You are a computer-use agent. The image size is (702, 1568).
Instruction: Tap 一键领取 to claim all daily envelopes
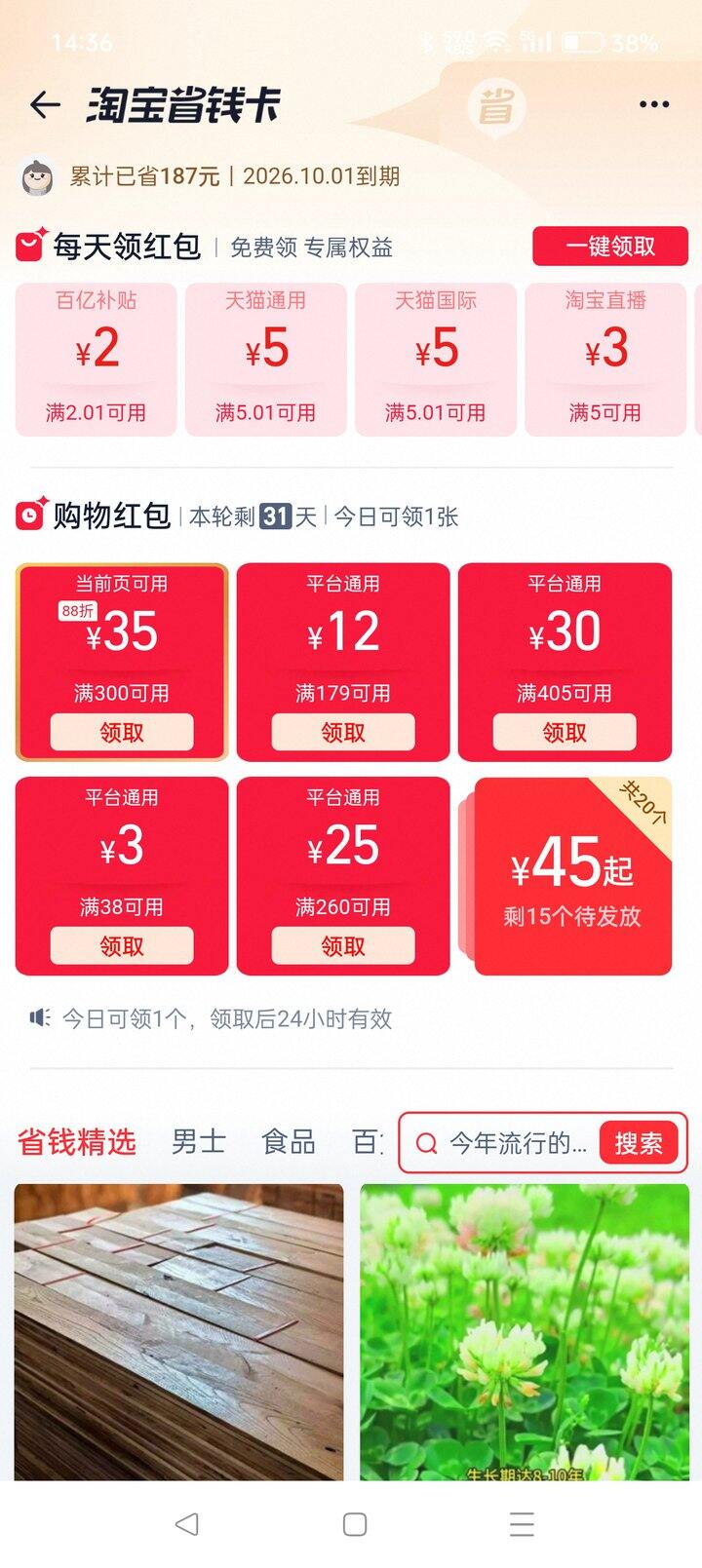(610, 247)
